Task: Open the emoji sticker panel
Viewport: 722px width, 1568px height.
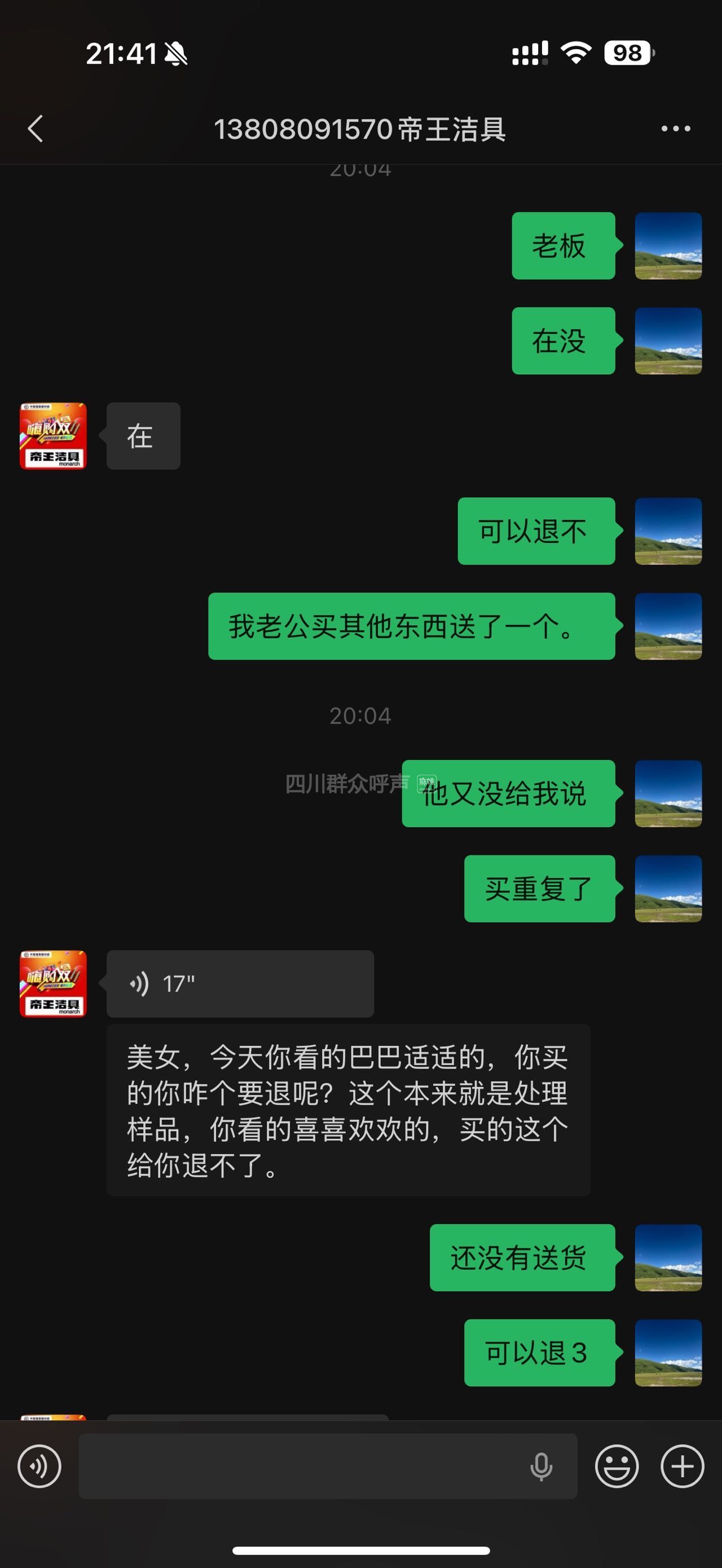Action: click(x=617, y=1467)
